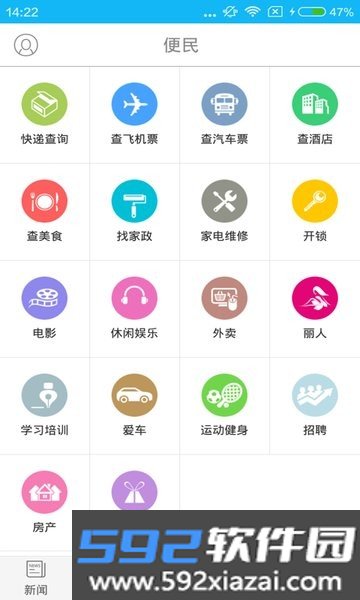
Task: Open the user profile icon
Action: click(26, 45)
